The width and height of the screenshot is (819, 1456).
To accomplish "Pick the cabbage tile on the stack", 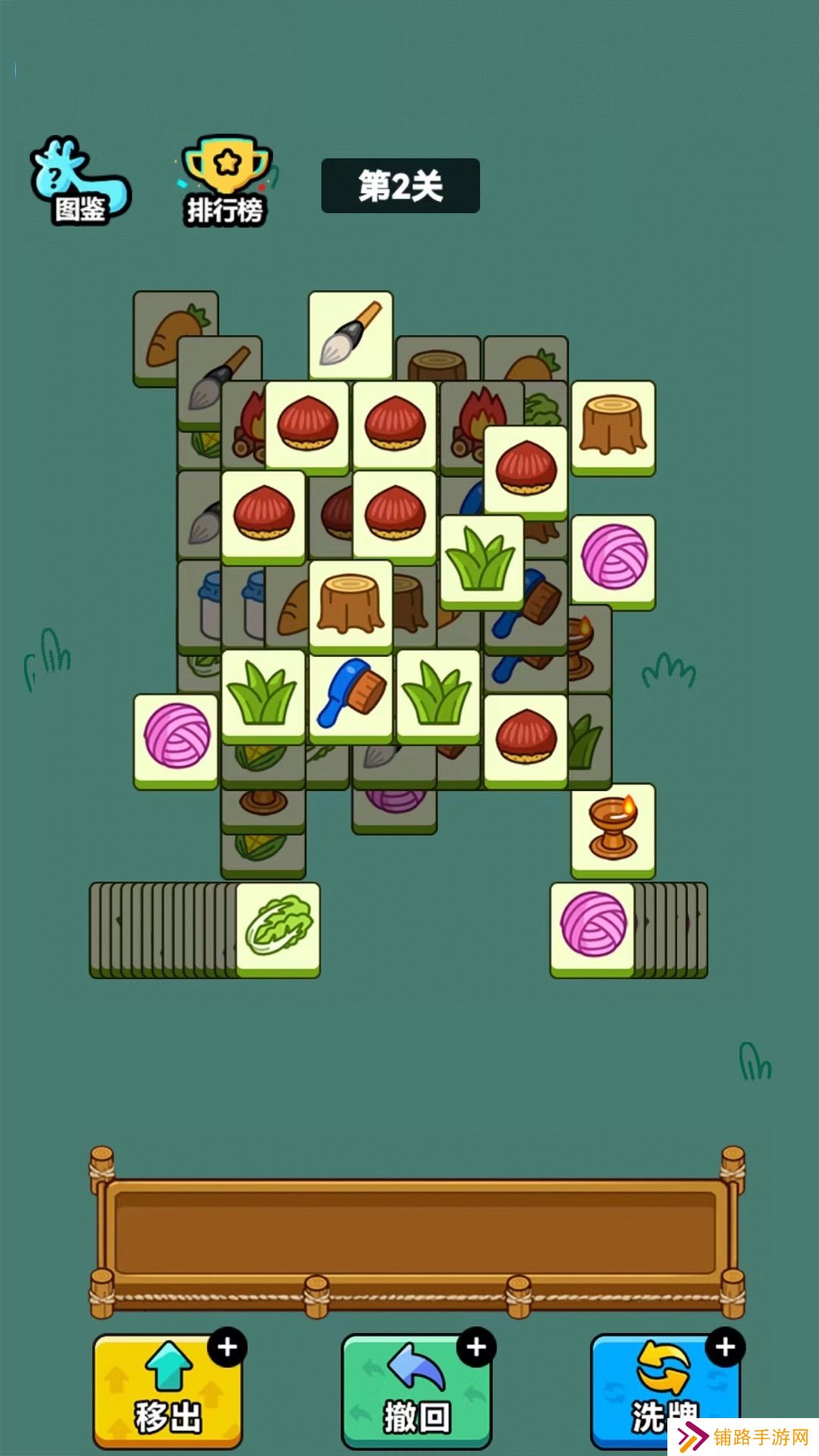I will click(x=278, y=927).
